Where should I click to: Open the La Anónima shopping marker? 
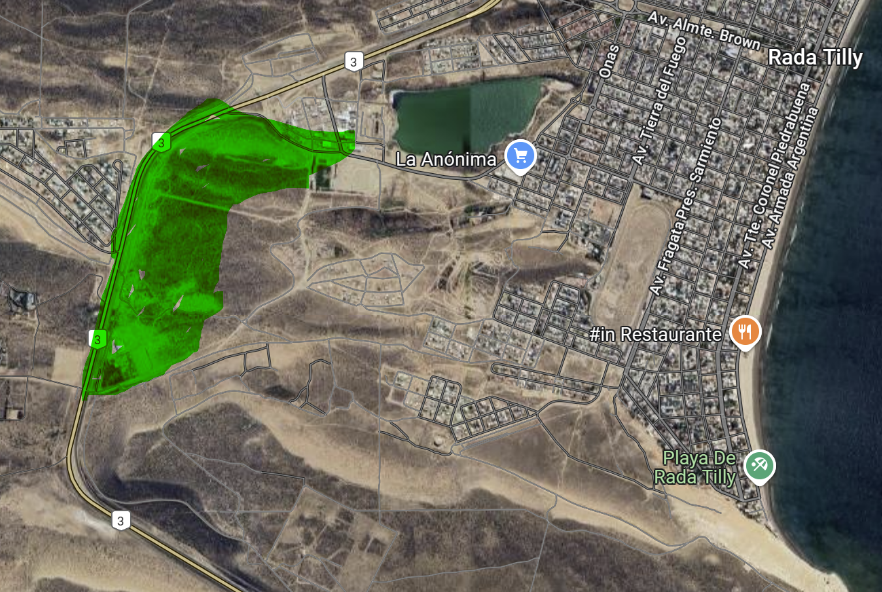pyautogui.click(x=520, y=156)
